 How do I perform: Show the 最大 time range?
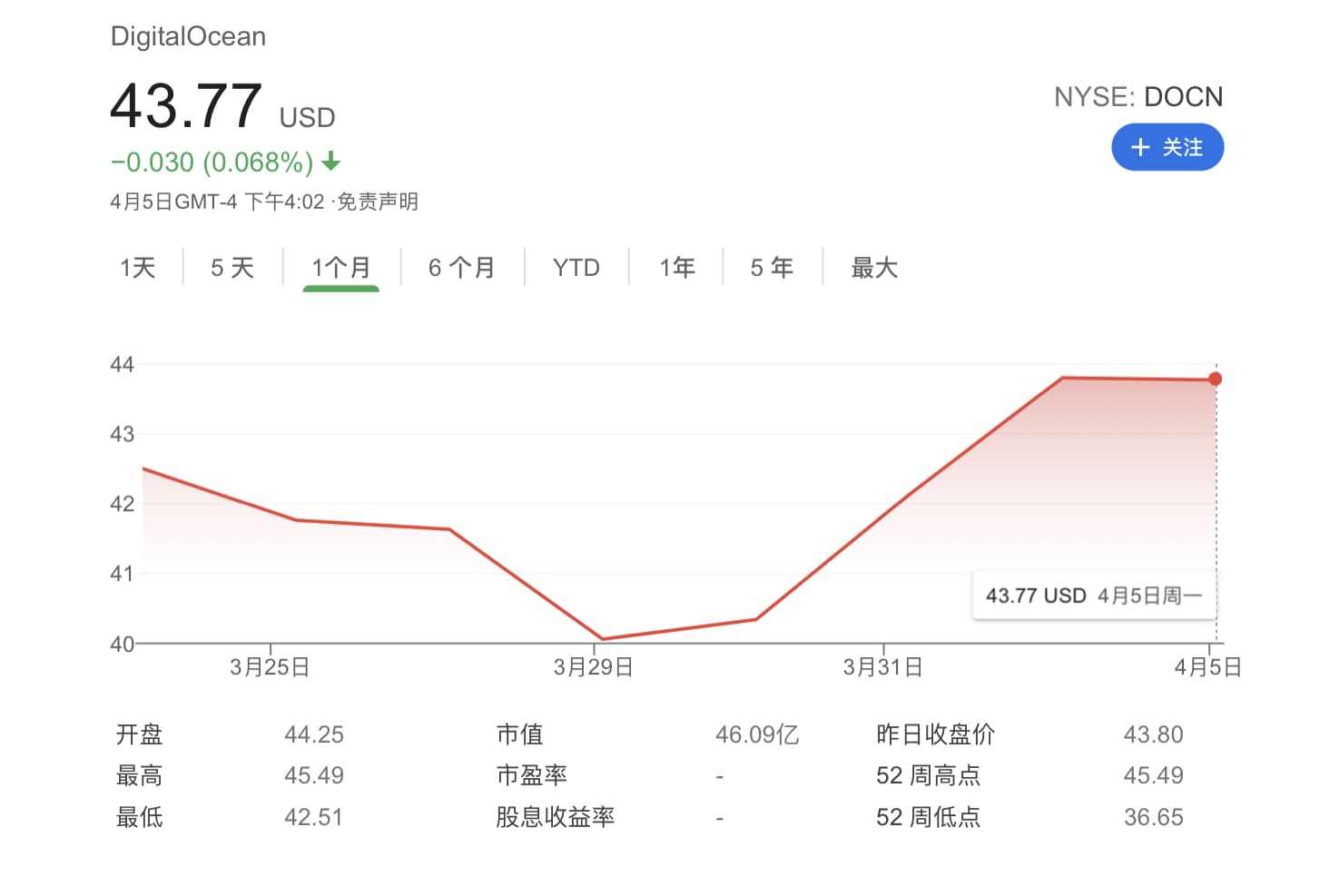click(874, 268)
